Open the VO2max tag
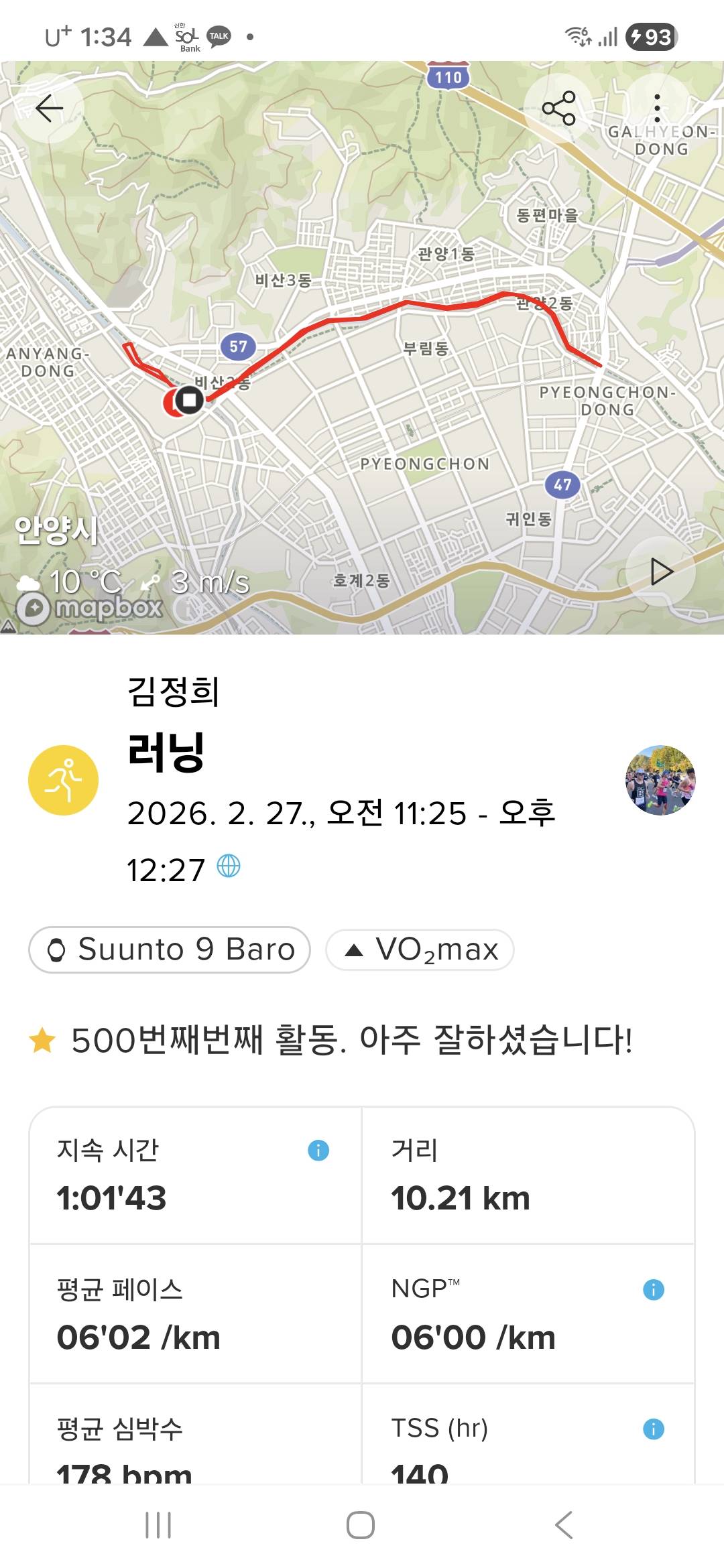Screen dimensions: 724x1568 (x=422, y=949)
